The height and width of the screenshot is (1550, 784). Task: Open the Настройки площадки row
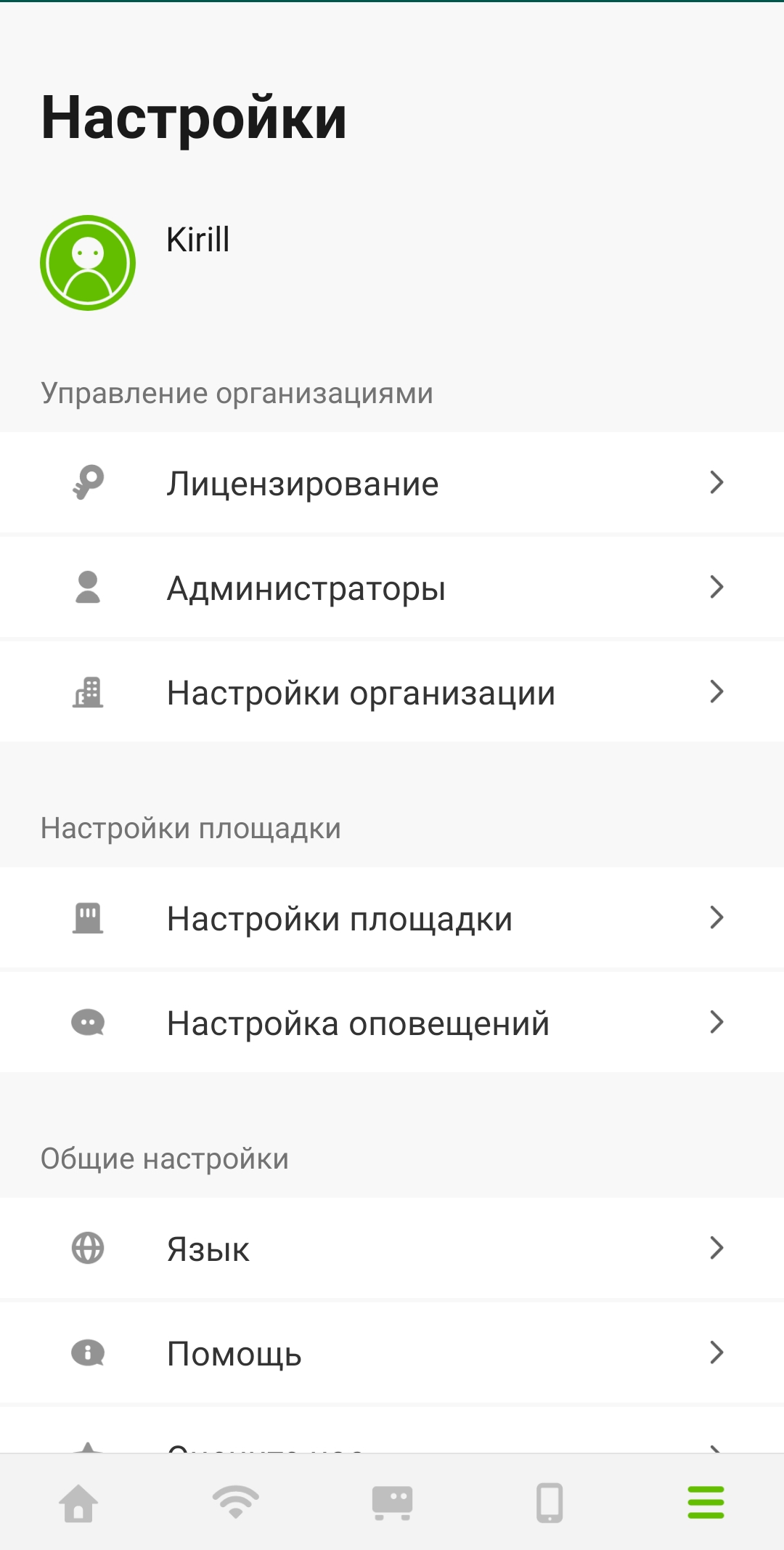tap(392, 918)
